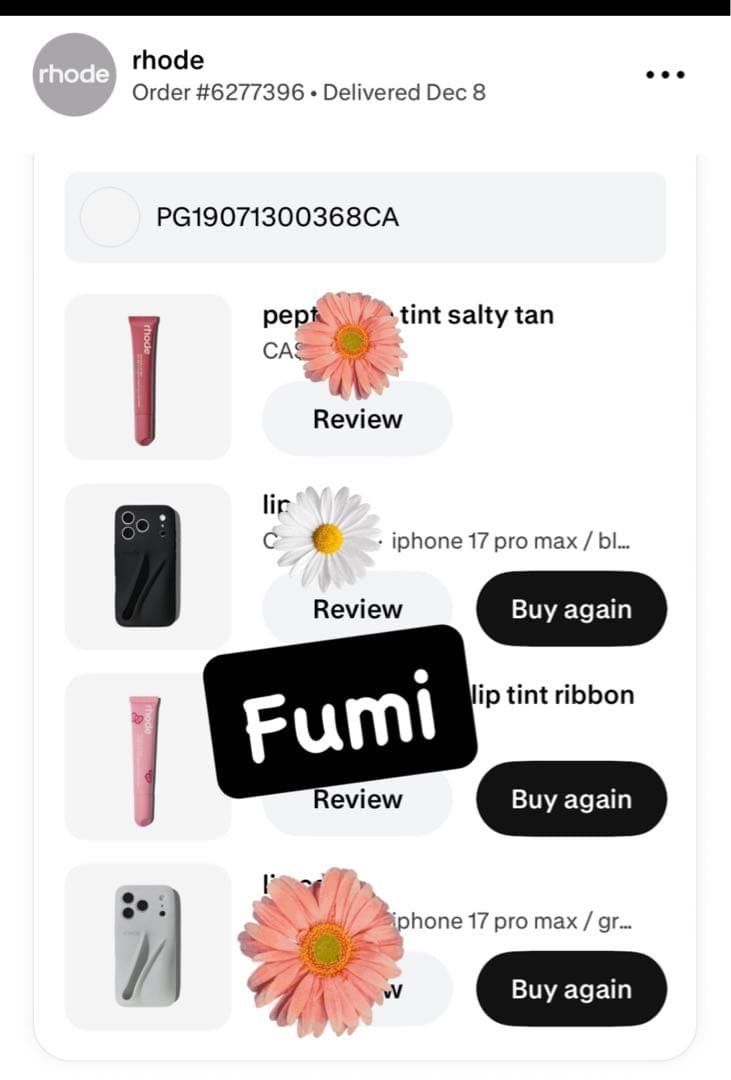Review the black iPhone 17 Pro Max case
Image resolution: width=731 pixels, height=1080 pixels.
tap(357, 609)
